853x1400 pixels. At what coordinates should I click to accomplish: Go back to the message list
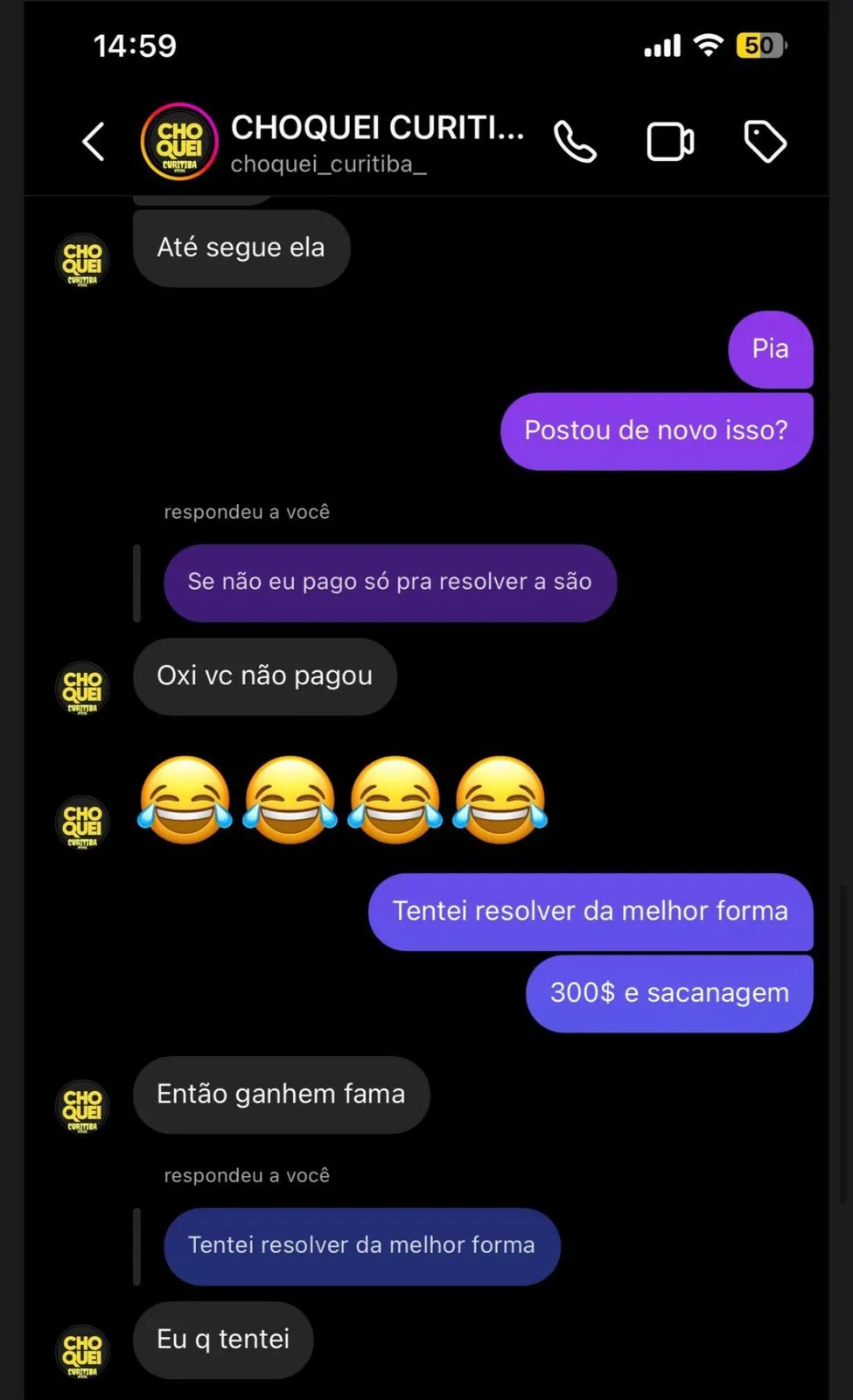click(94, 142)
